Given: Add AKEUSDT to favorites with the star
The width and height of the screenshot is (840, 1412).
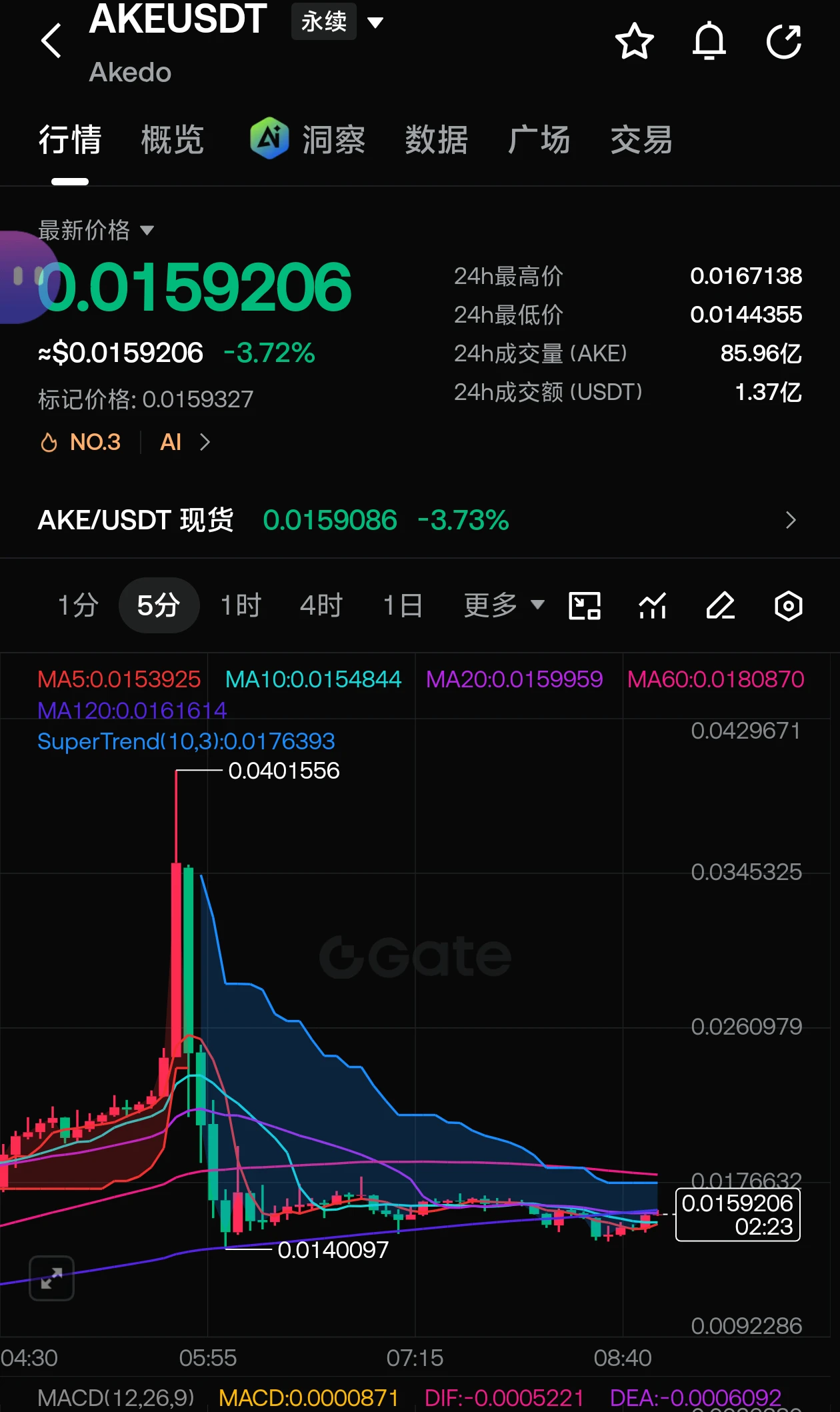Looking at the screenshot, I should pyautogui.click(x=634, y=41).
